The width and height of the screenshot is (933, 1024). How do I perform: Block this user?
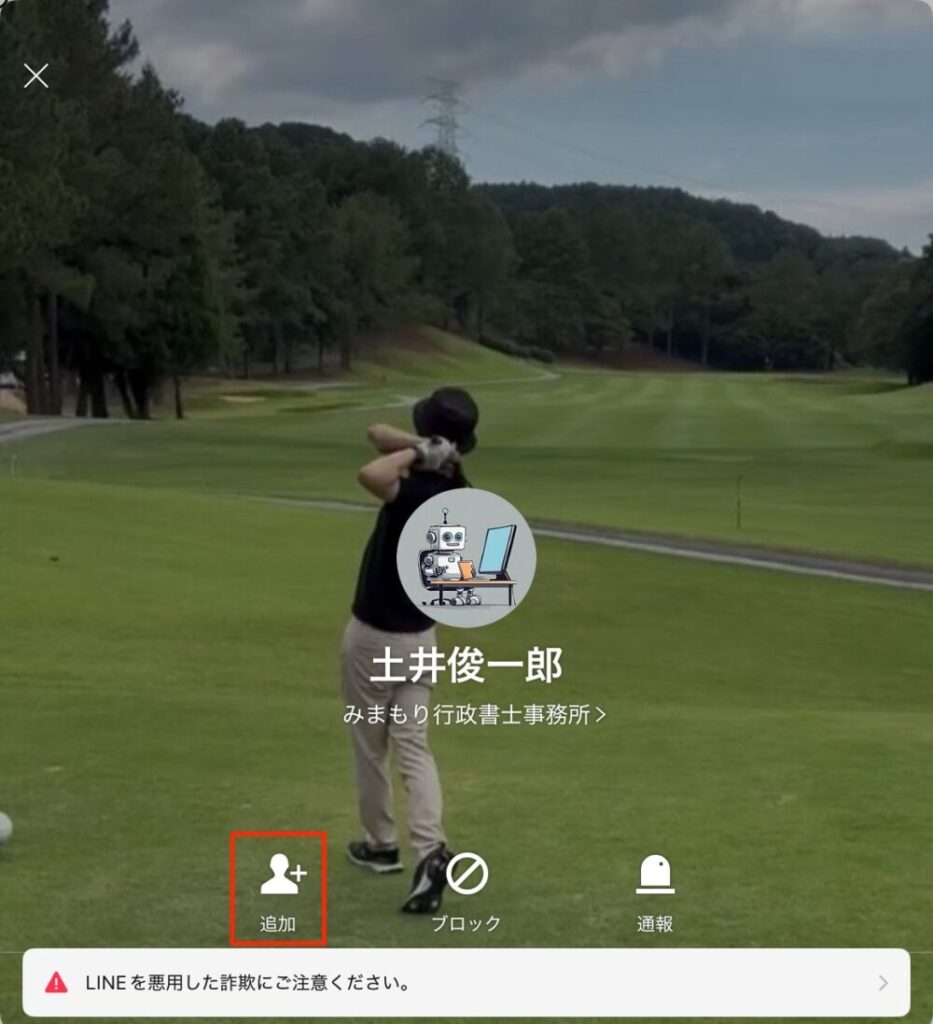466,887
